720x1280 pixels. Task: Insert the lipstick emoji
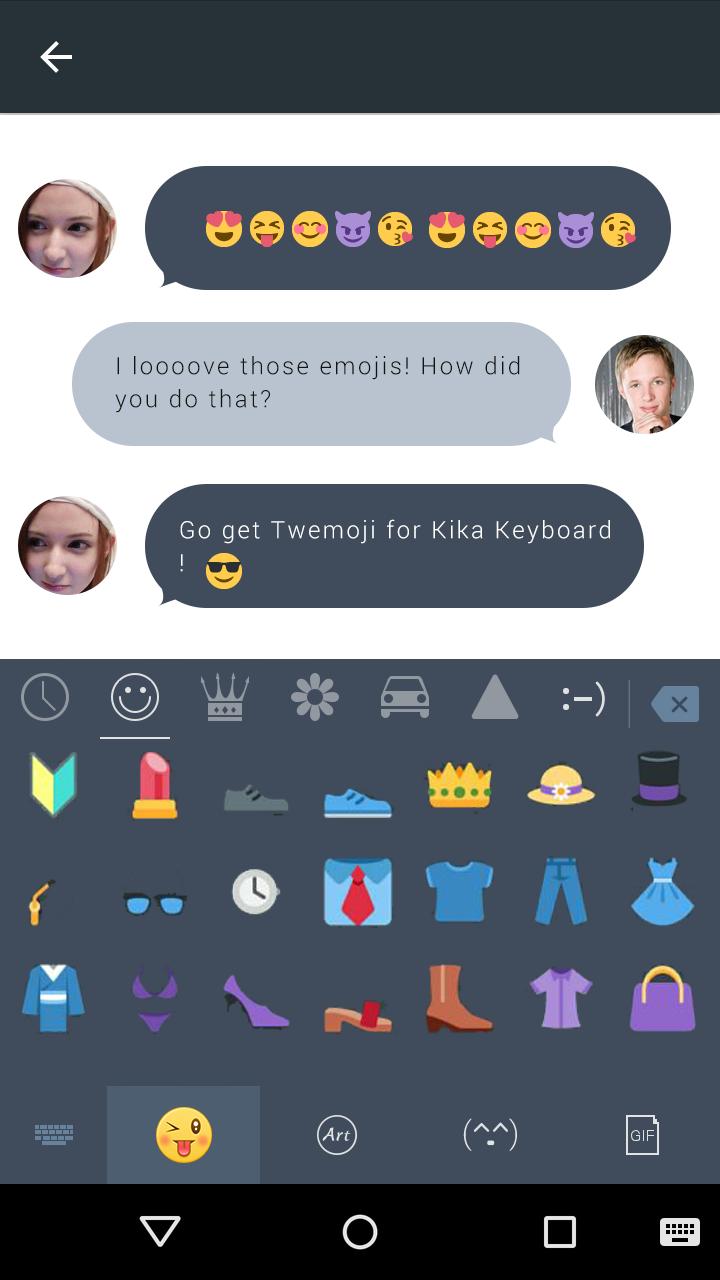coord(155,786)
